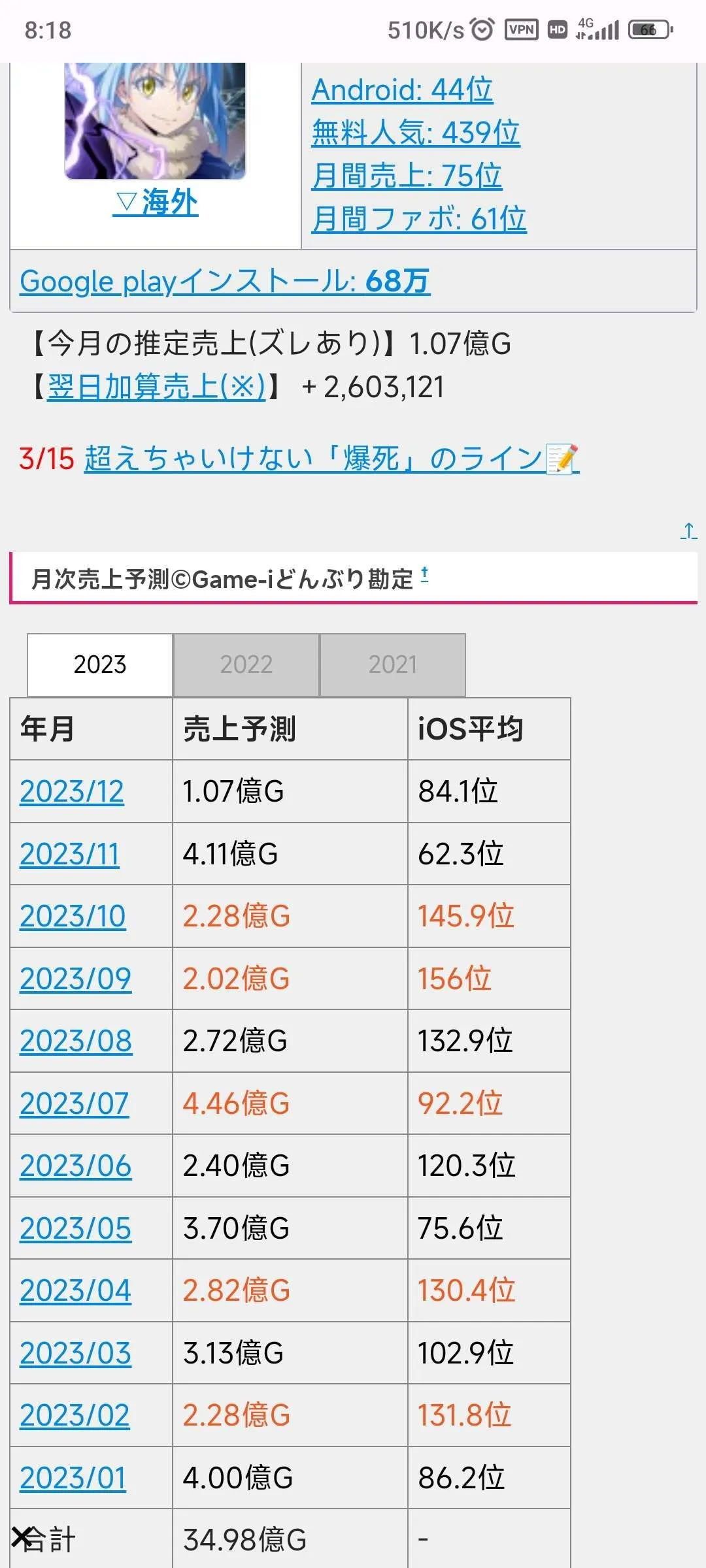Switch to the 2022 tab
The width and height of the screenshot is (706, 1568).
coord(246,664)
